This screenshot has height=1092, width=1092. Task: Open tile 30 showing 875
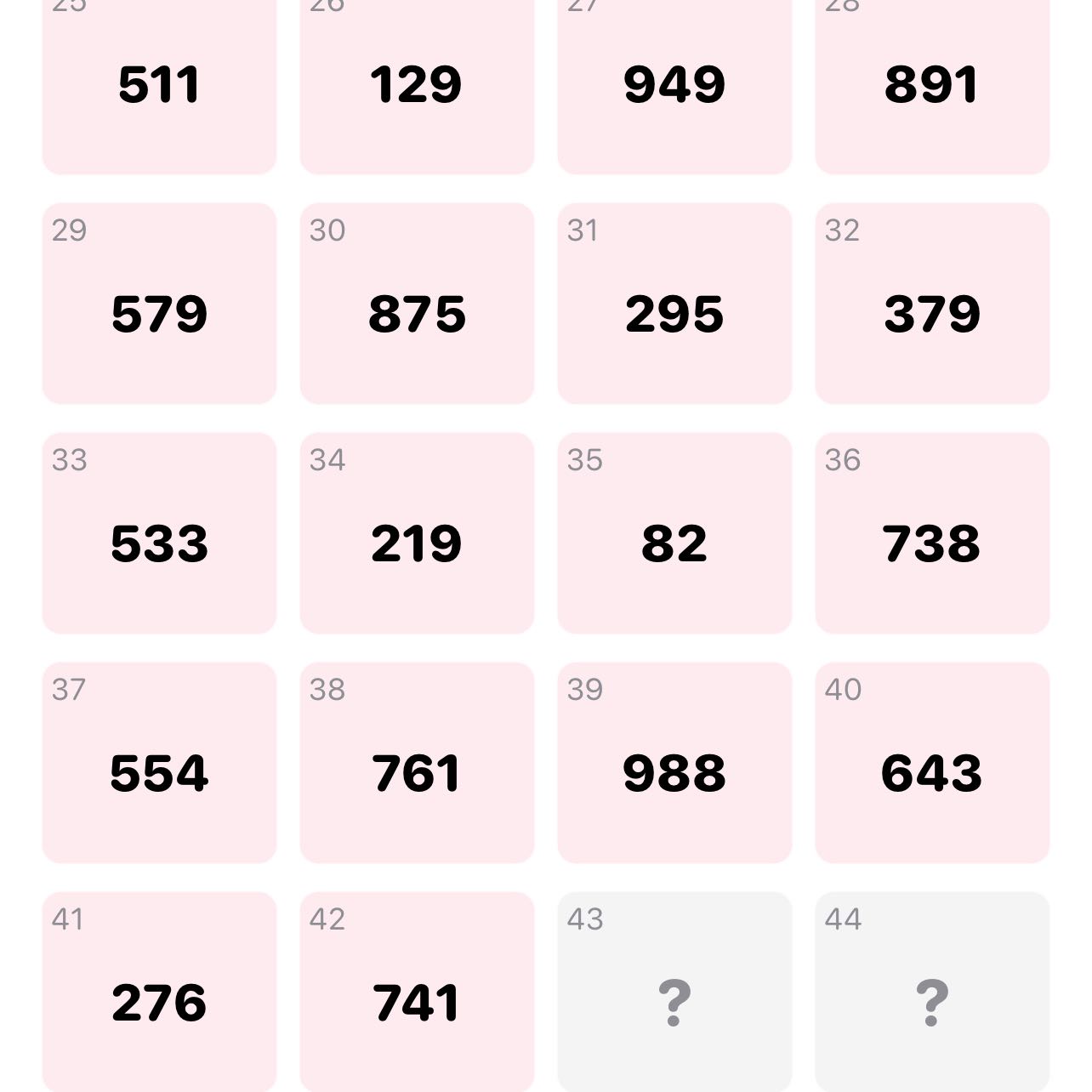[x=417, y=304]
